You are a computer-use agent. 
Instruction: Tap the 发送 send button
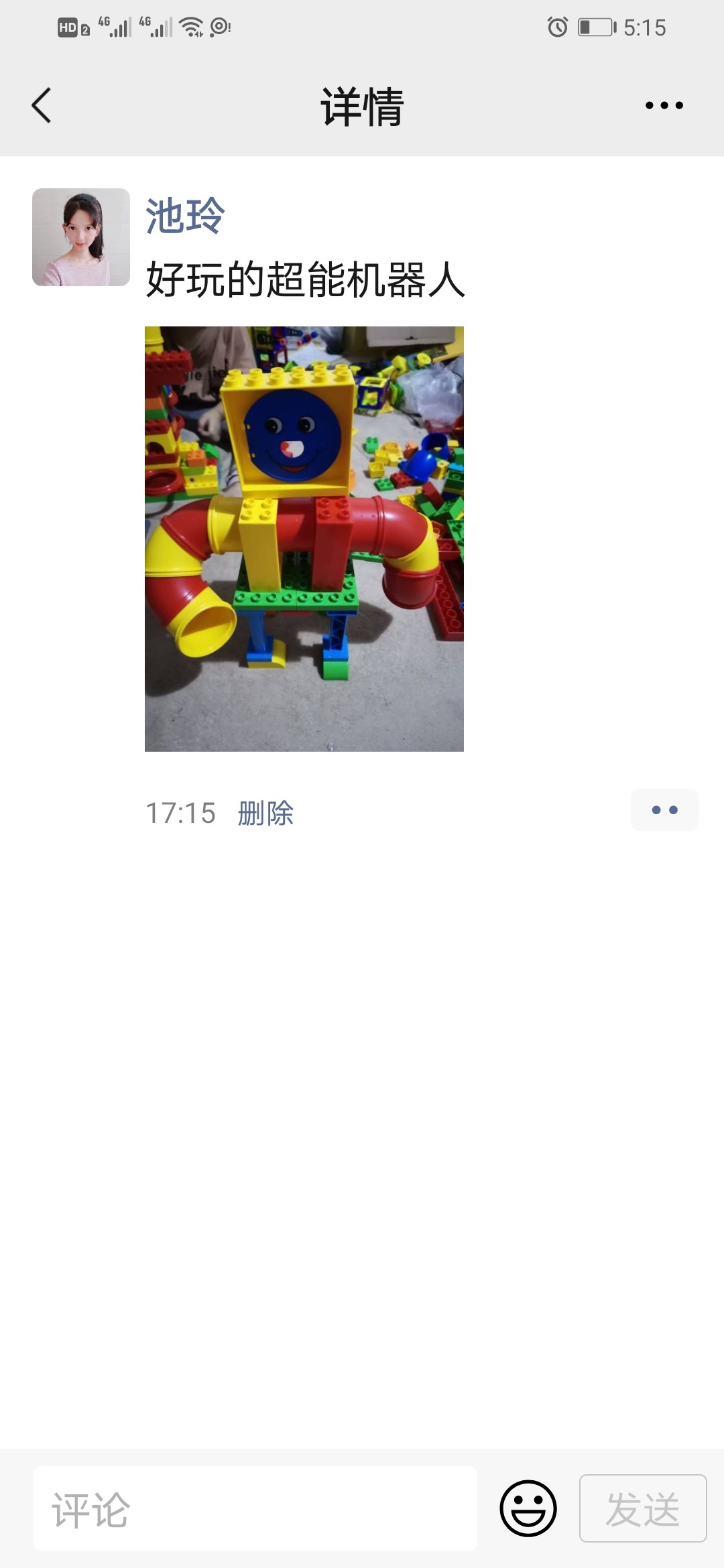tap(643, 1508)
